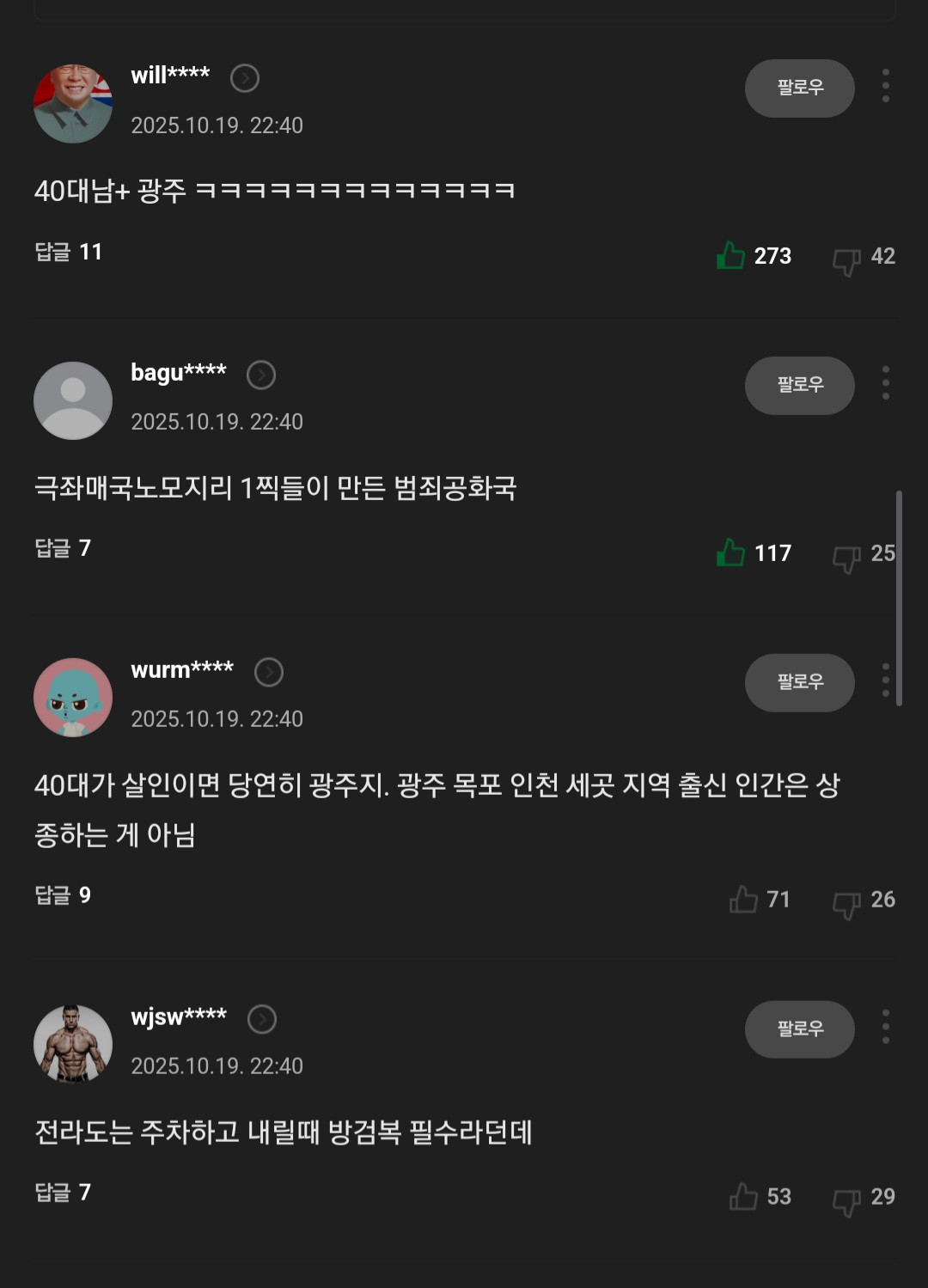Tap the arrow icon next to bagu****
The width and height of the screenshot is (928, 1288).
pyautogui.click(x=261, y=375)
